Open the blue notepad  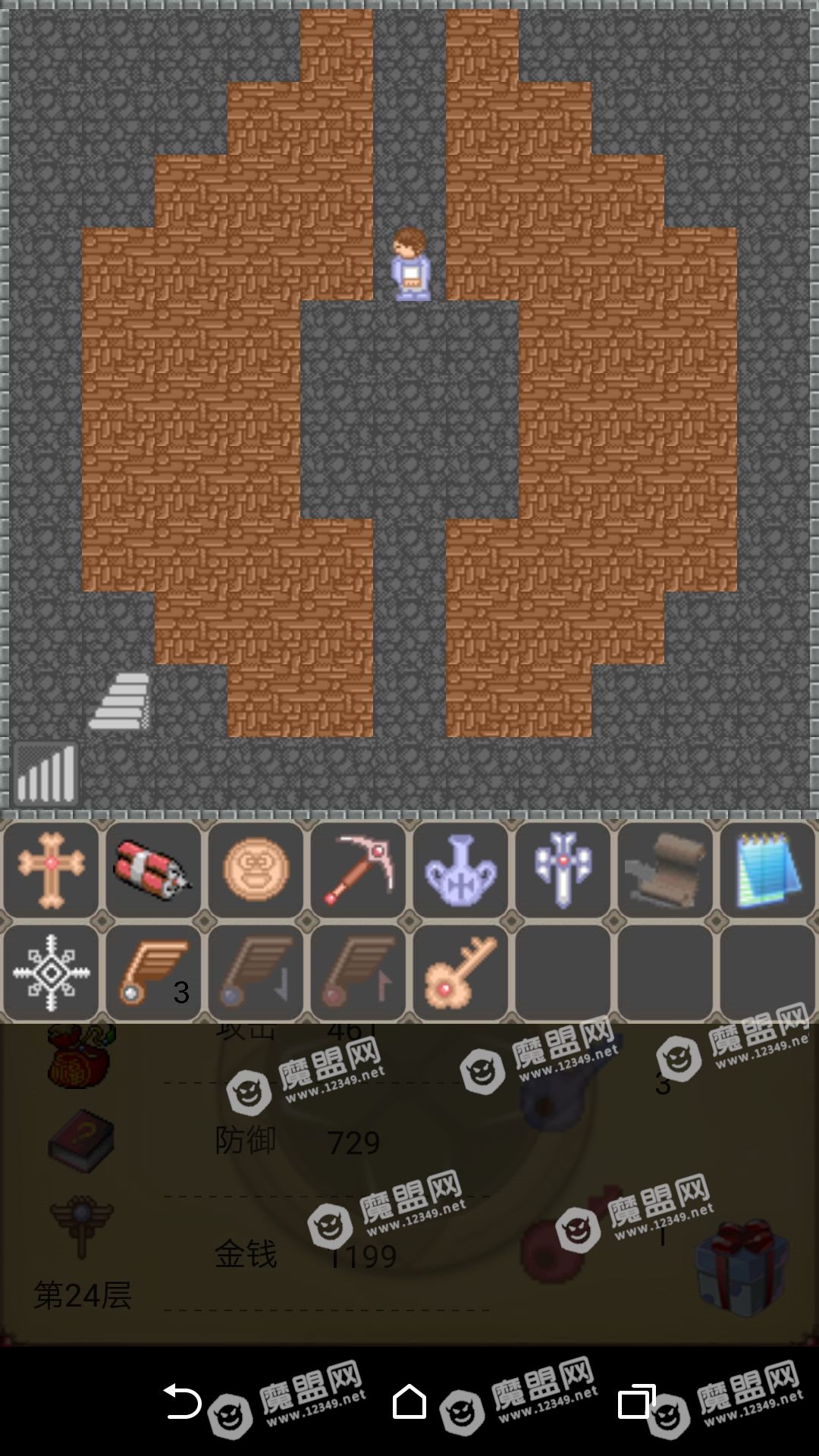(x=767, y=870)
